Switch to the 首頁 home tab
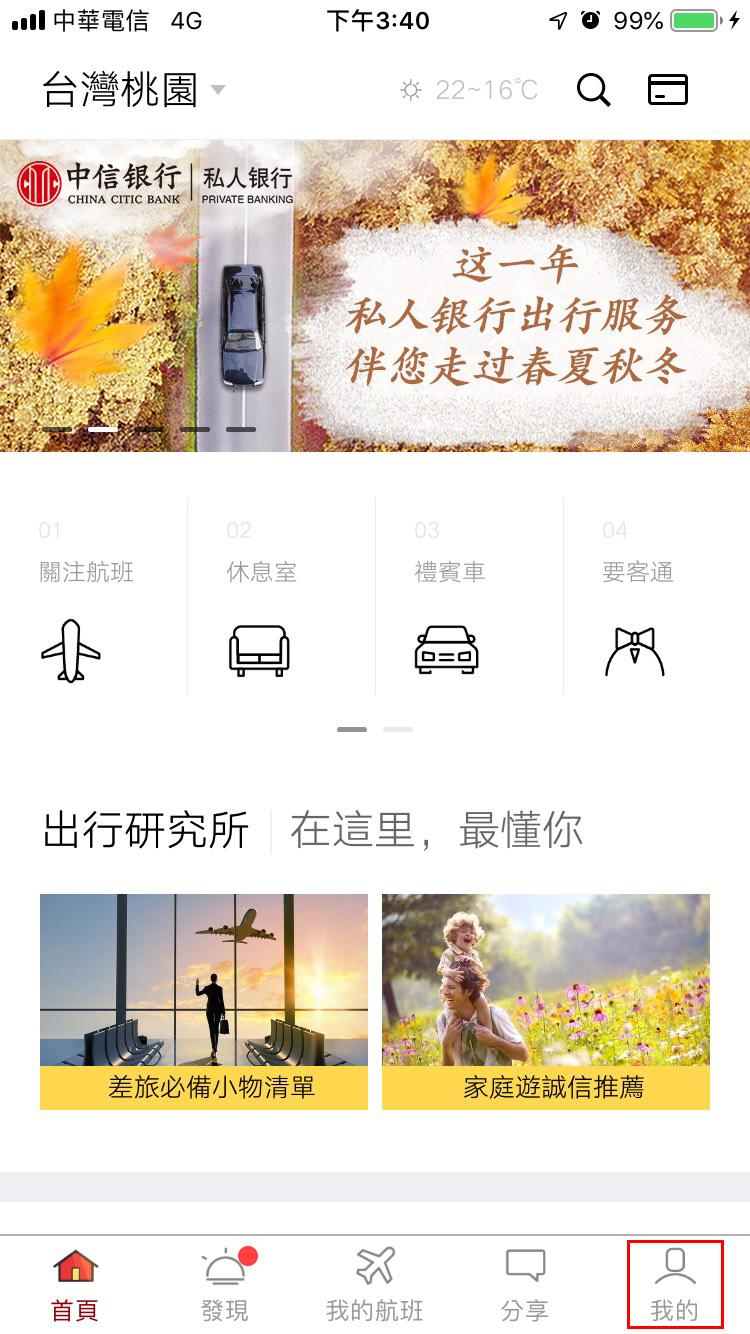Viewport: 750px width, 1334px height. click(76, 1285)
